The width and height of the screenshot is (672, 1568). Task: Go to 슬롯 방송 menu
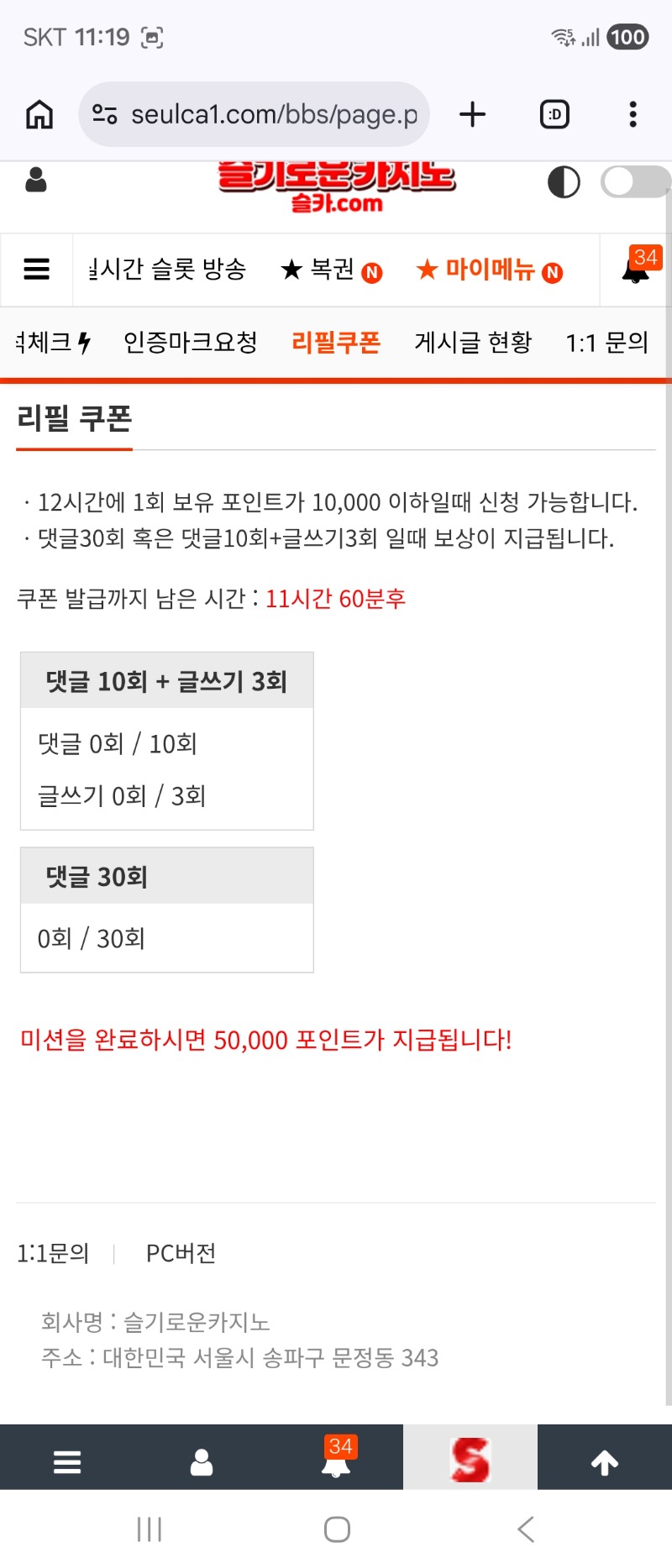click(168, 270)
